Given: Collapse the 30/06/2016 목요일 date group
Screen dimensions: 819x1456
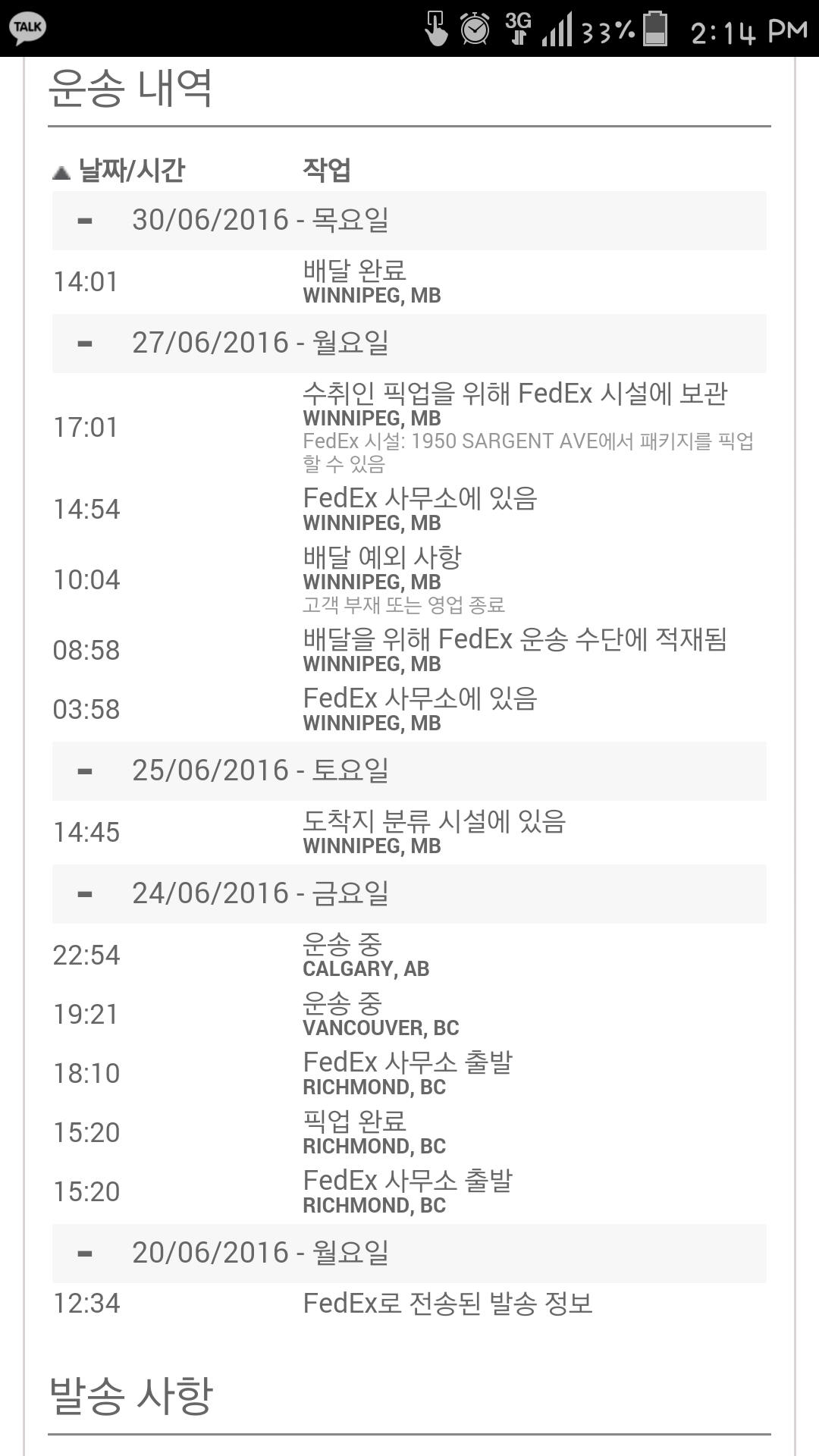Looking at the screenshot, I should pos(85,221).
